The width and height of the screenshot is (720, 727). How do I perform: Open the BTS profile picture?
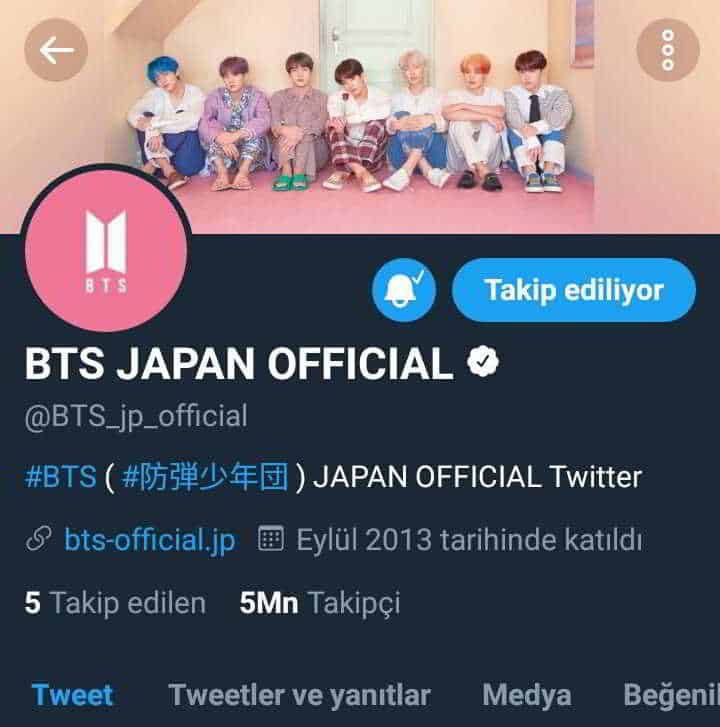[104, 249]
